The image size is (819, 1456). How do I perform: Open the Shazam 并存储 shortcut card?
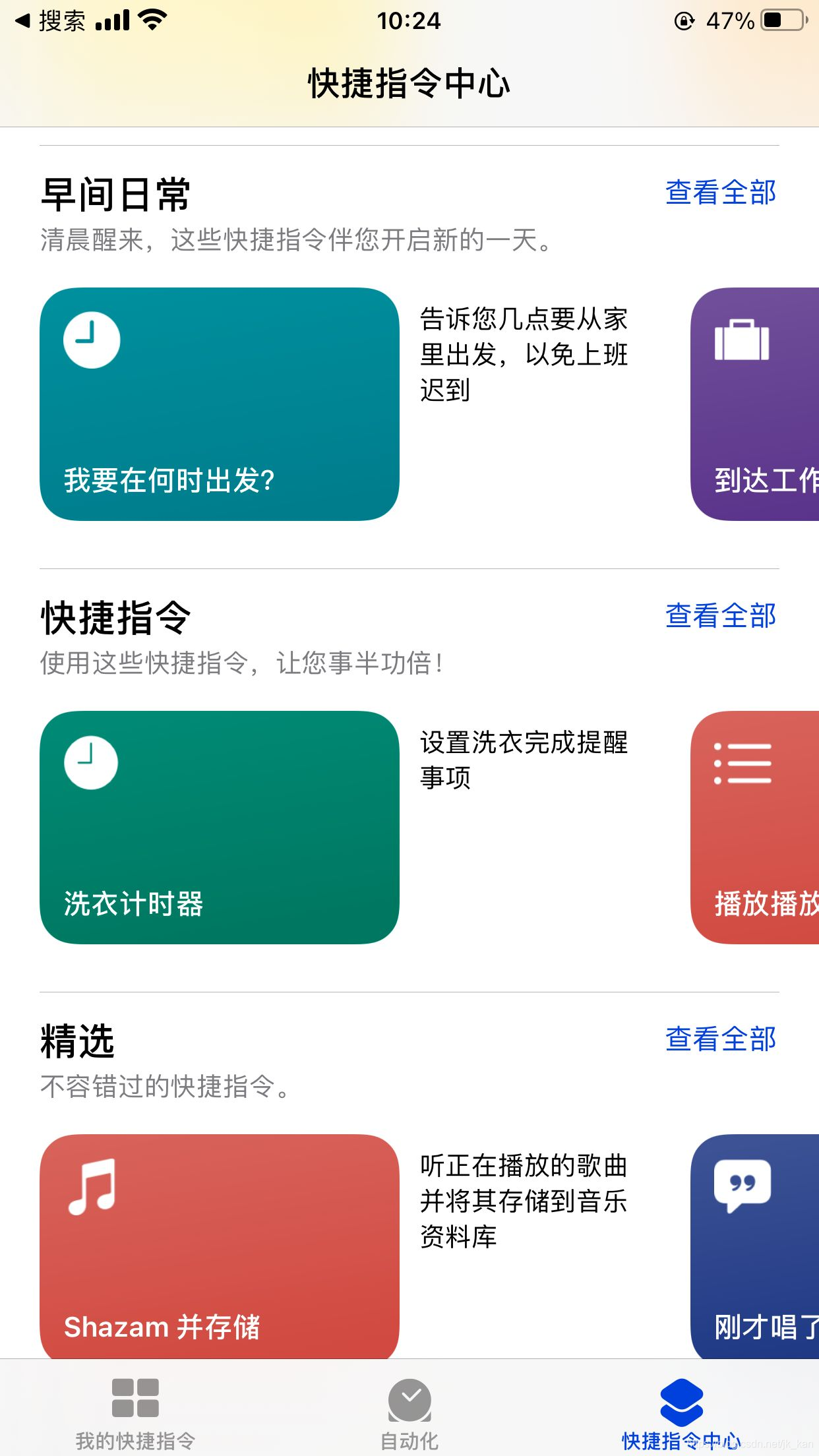(220, 1246)
